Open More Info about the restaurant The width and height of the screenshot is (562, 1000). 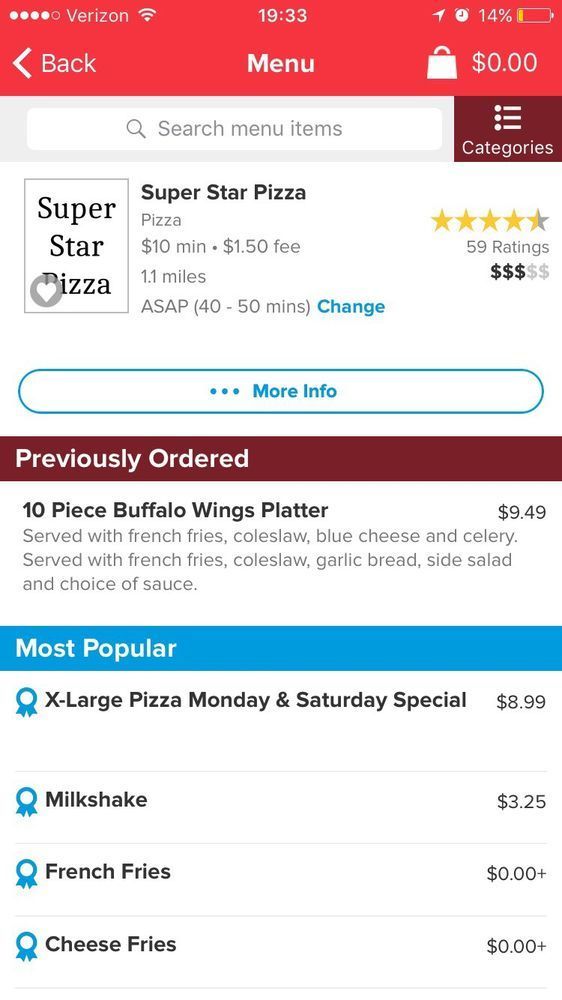pyautogui.click(x=281, y=391)
